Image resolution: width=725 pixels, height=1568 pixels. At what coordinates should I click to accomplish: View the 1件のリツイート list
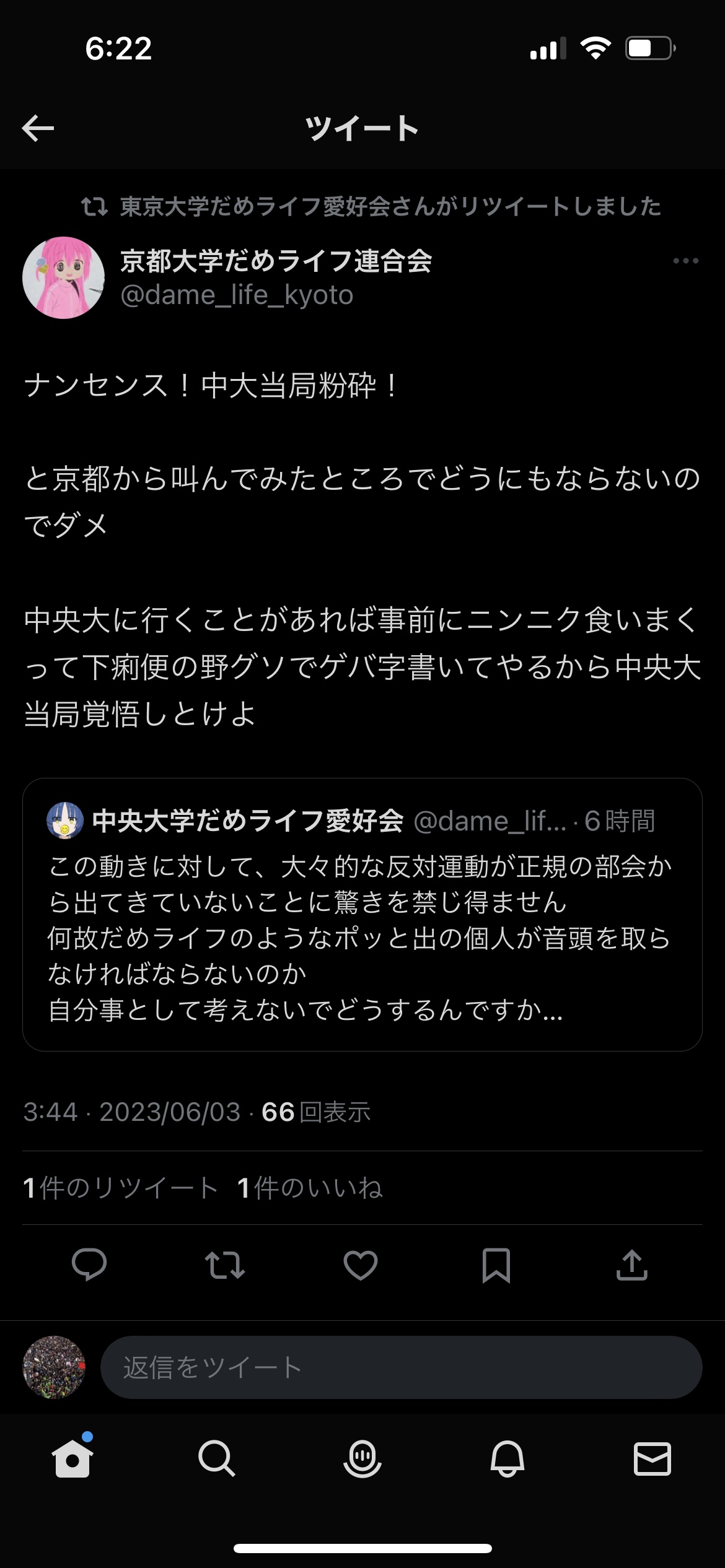[121, 1188]
